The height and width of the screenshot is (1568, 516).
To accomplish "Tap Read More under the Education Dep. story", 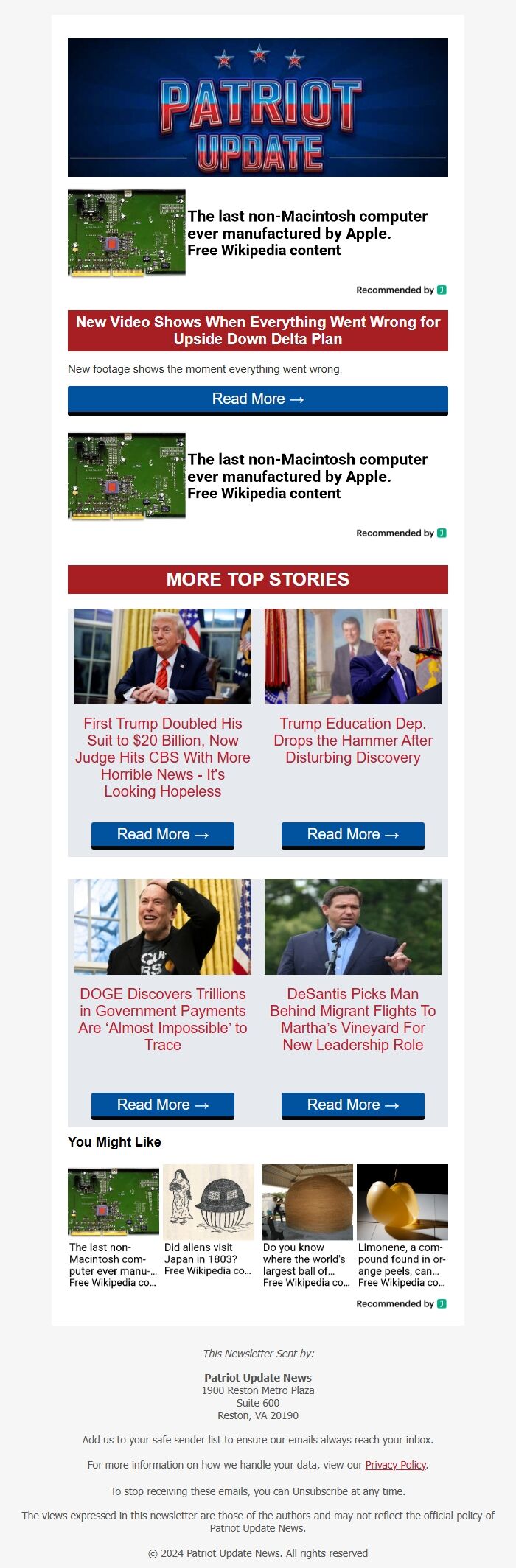I will click(353, 835).
